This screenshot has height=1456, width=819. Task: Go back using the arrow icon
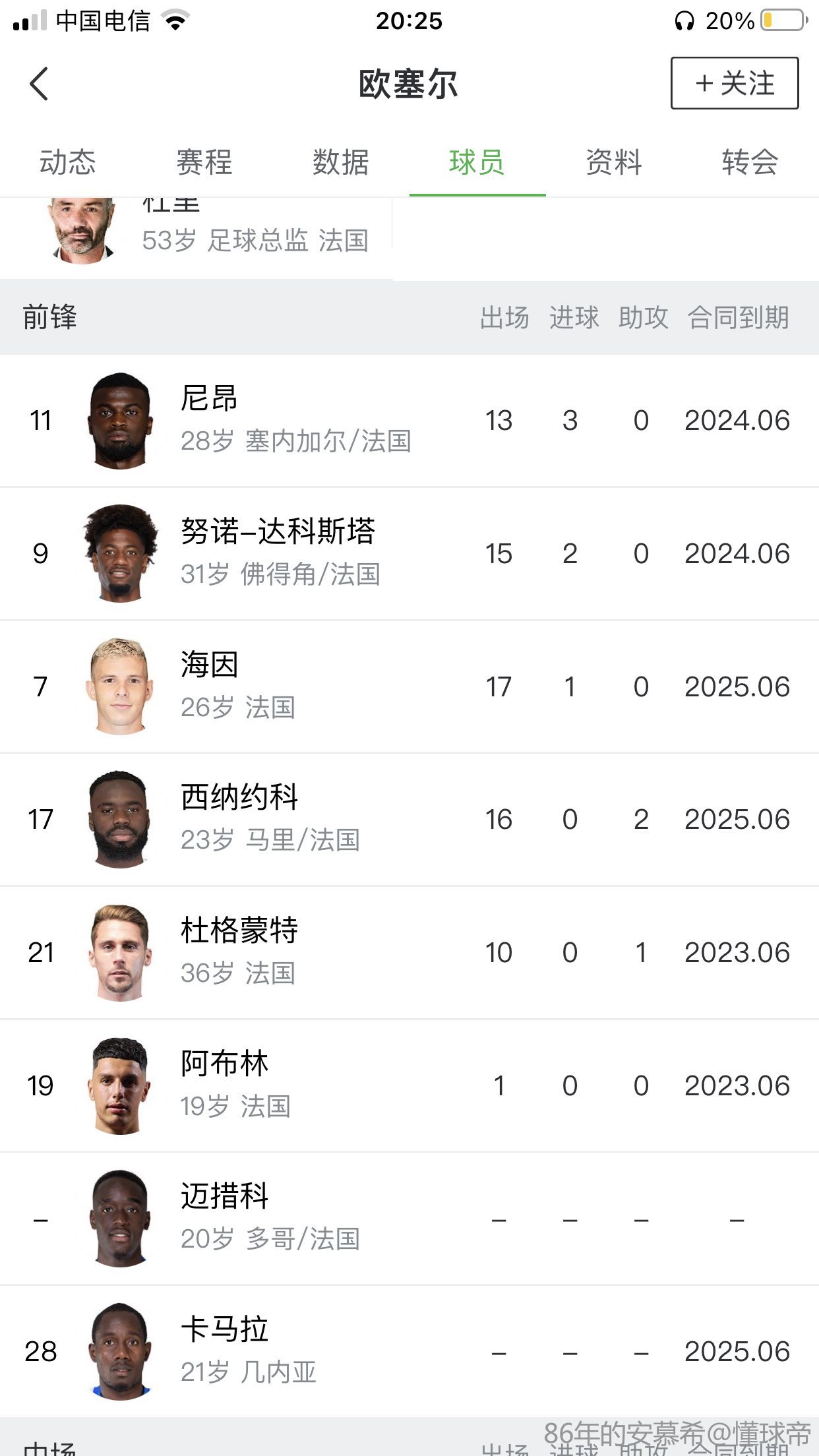(x=40, y=84)
